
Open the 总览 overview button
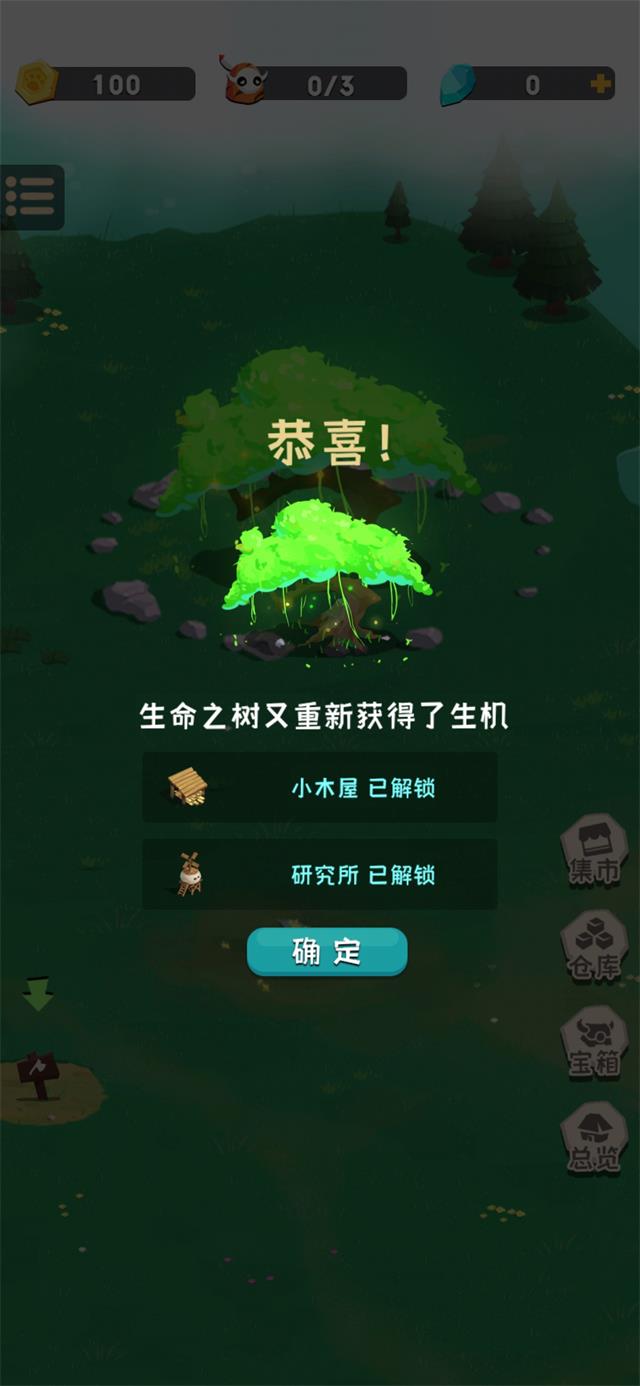tap(594, 1139)
